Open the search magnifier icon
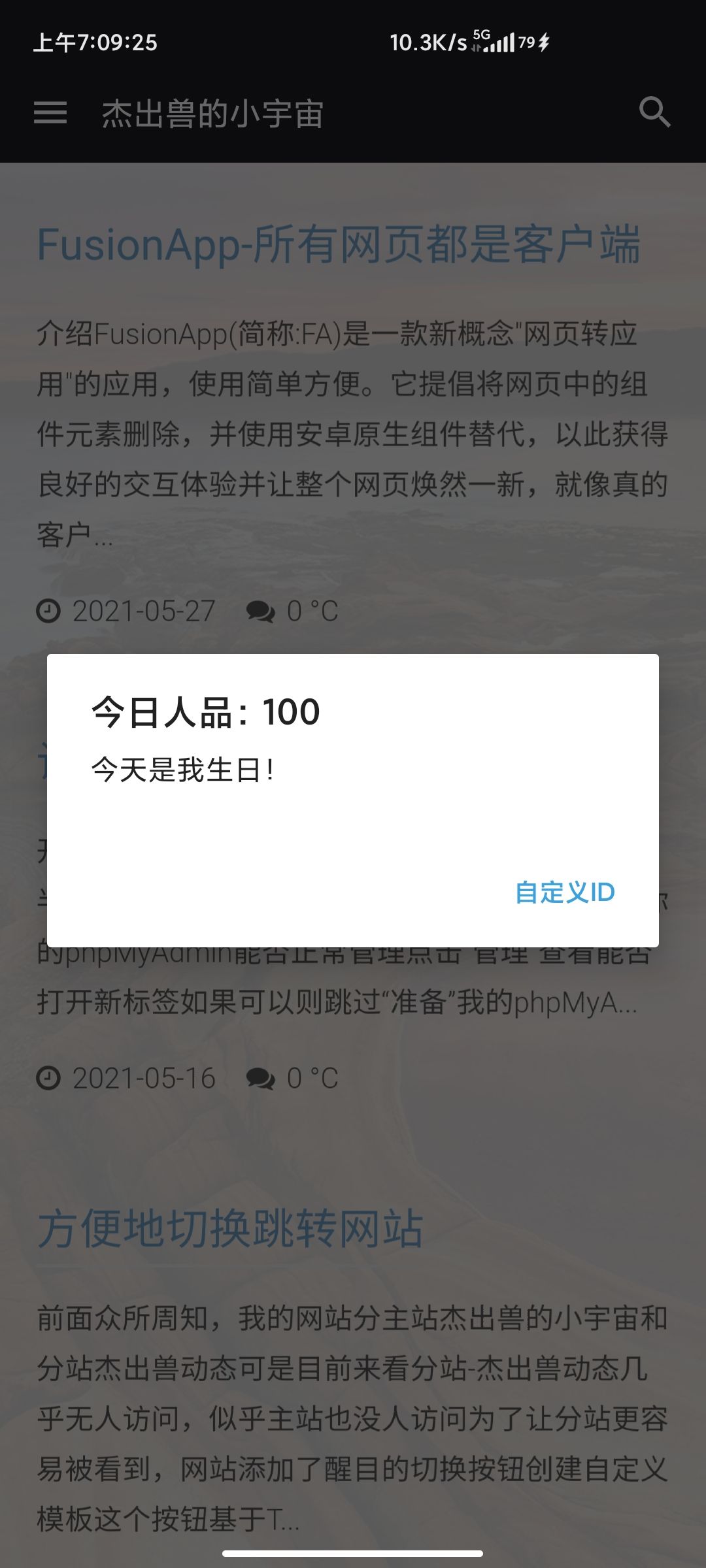The width and height of the screenshot is (706, 1568). pyautogui.click(x=654, y=112)
